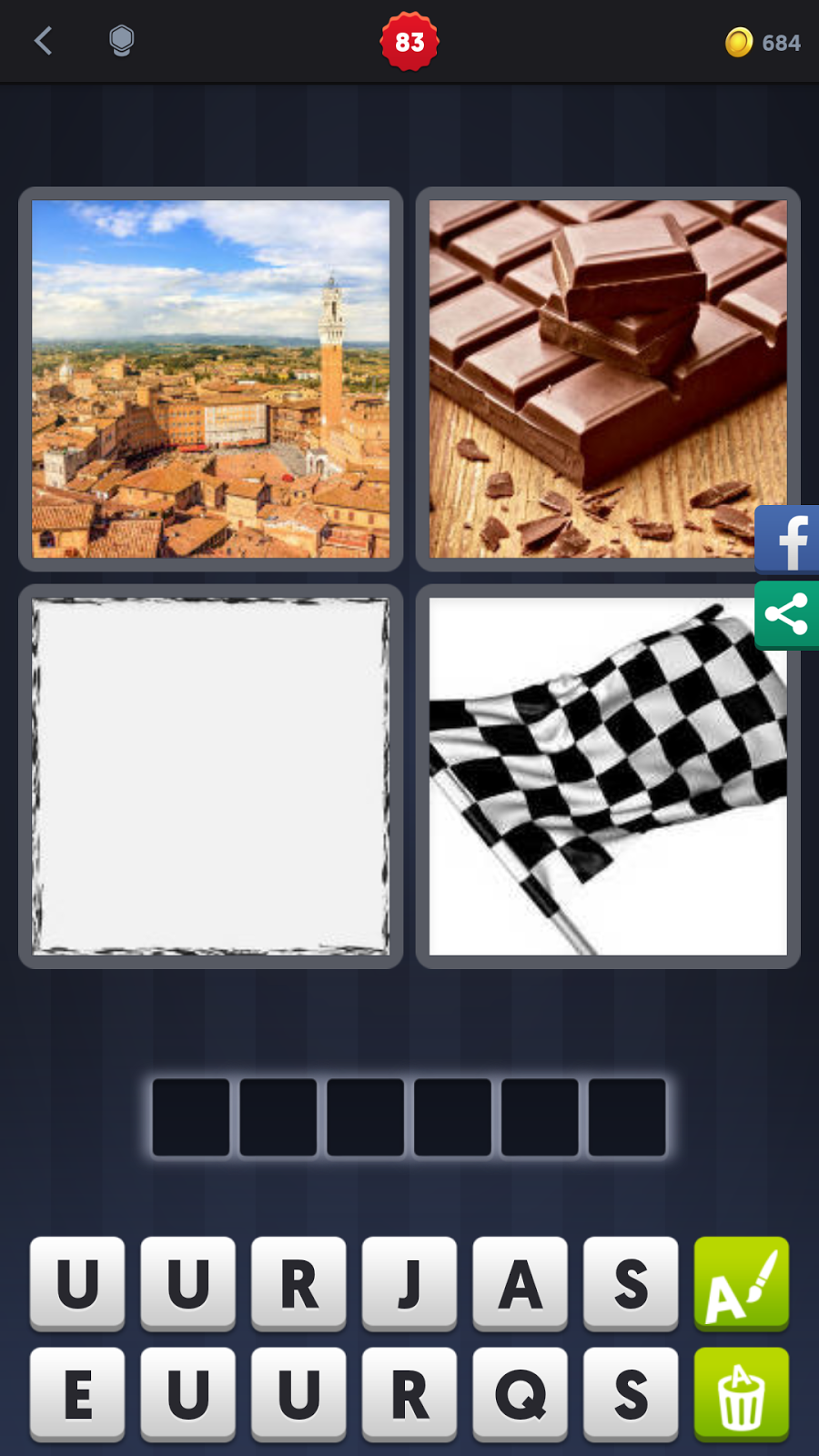Select the letter A tile
This screenshot has height=1456, width=819.
pyautogui.click(x=520, y=1283)
